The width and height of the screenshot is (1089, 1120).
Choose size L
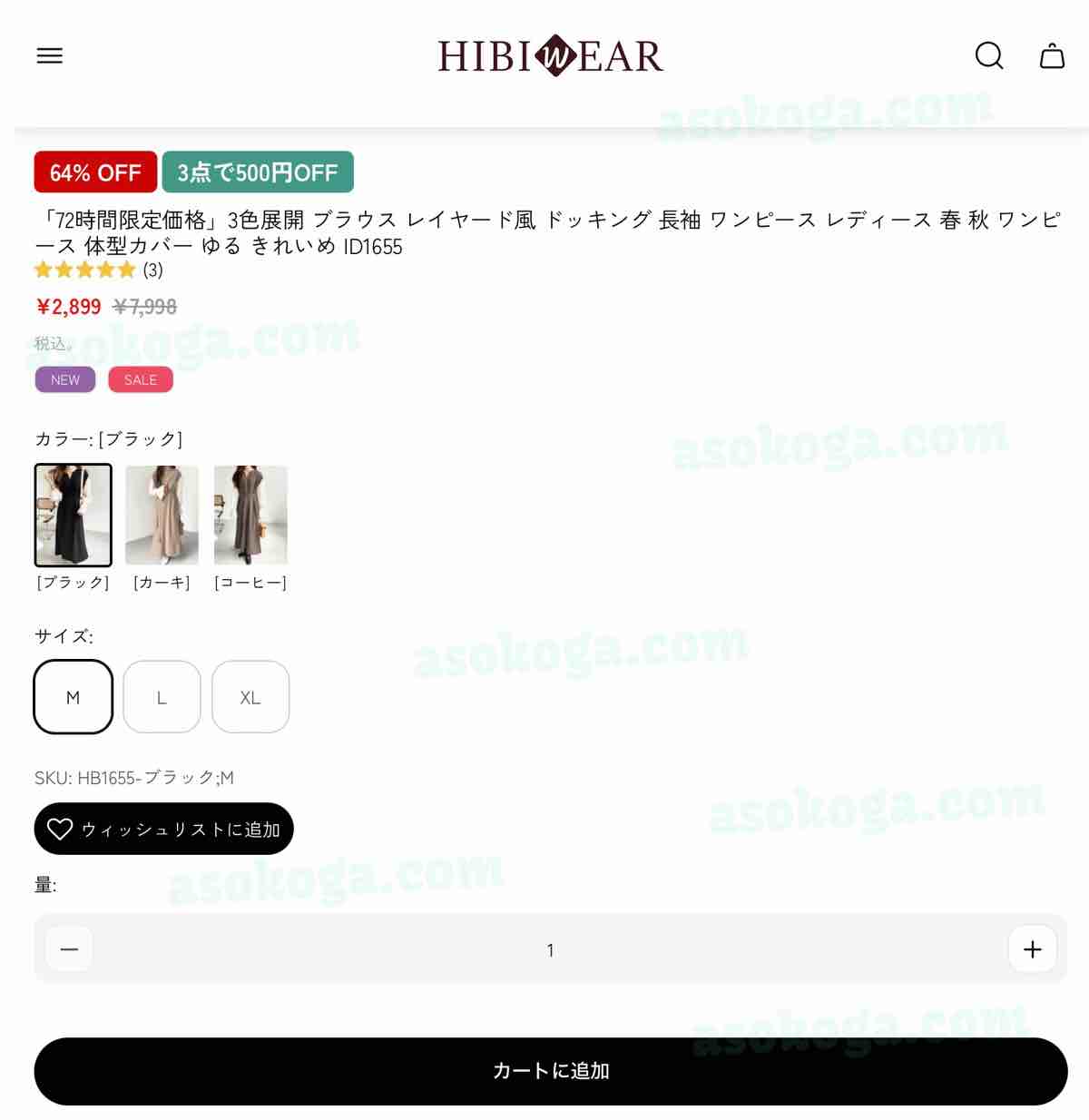(162, 697)
